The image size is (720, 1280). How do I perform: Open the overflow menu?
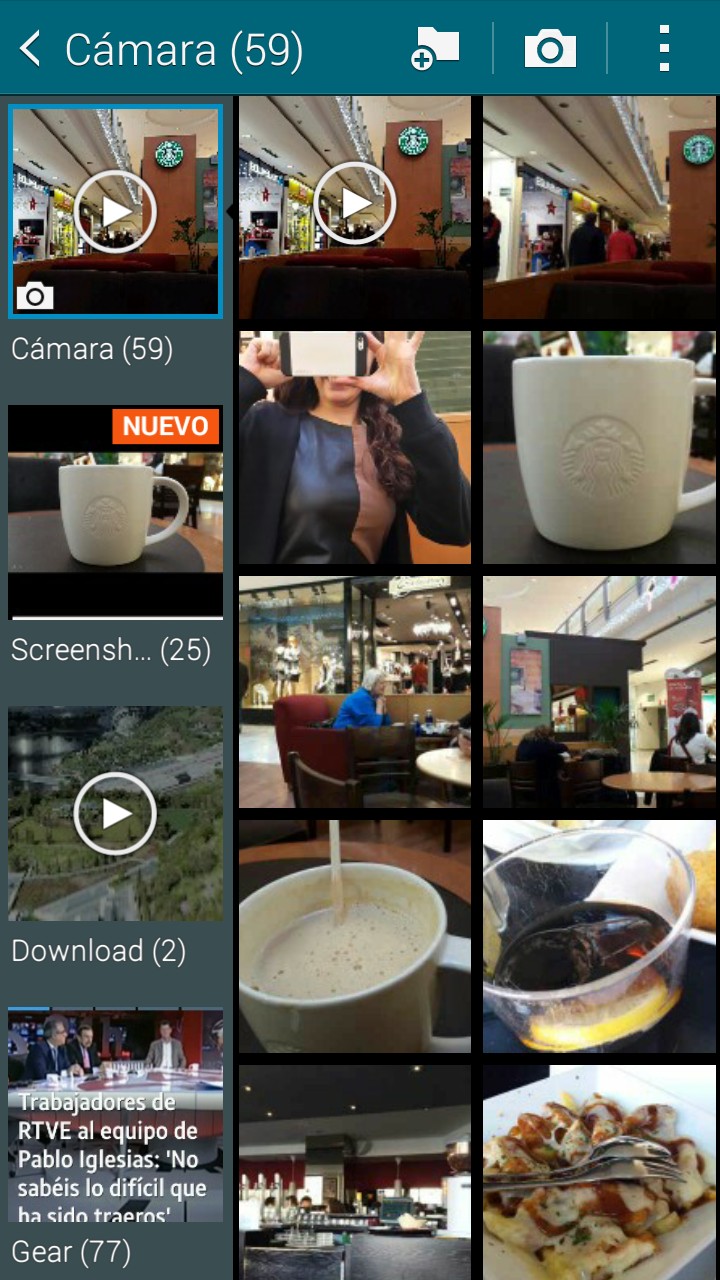coord(664,48)
